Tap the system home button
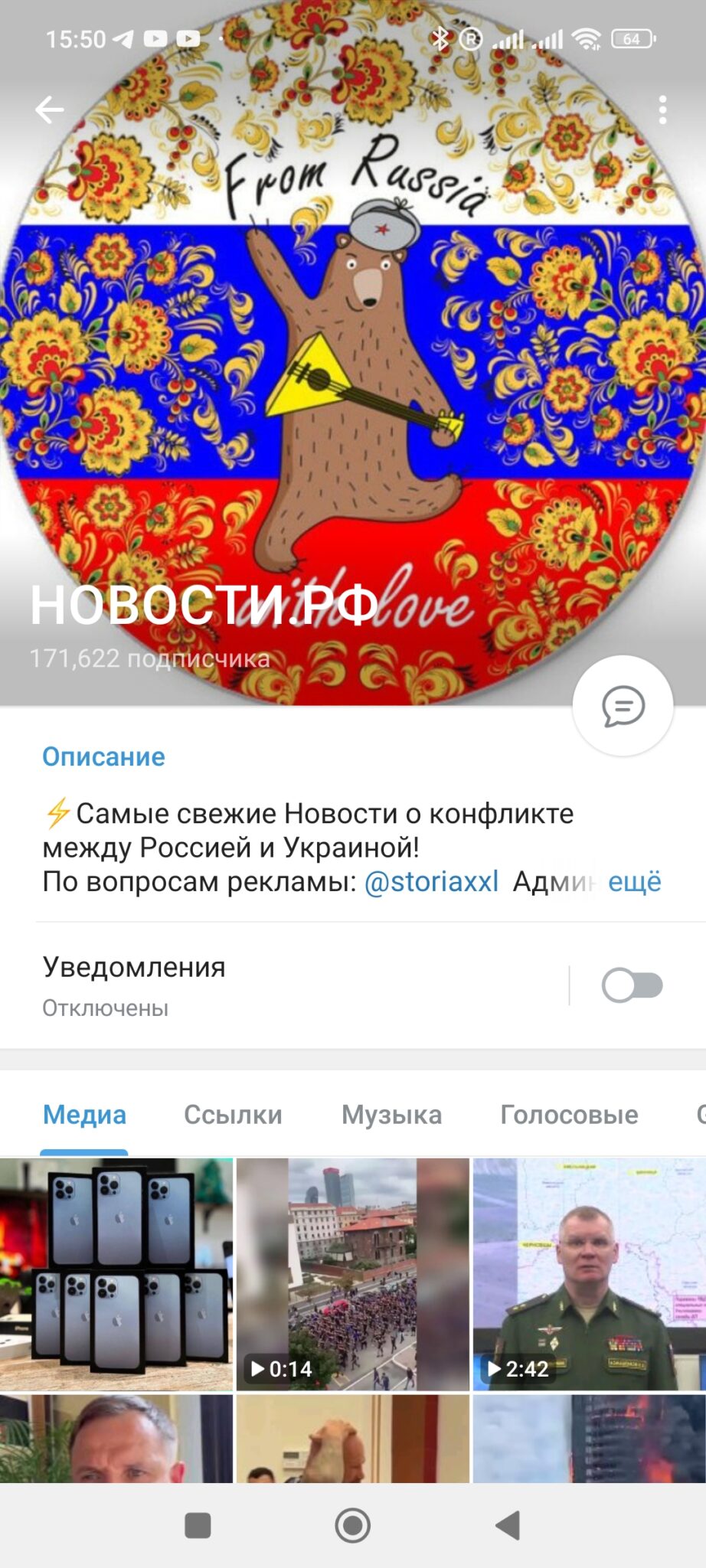This screenshot has height=1568, width=706. pyautogui.click(x=353, y=1526)
